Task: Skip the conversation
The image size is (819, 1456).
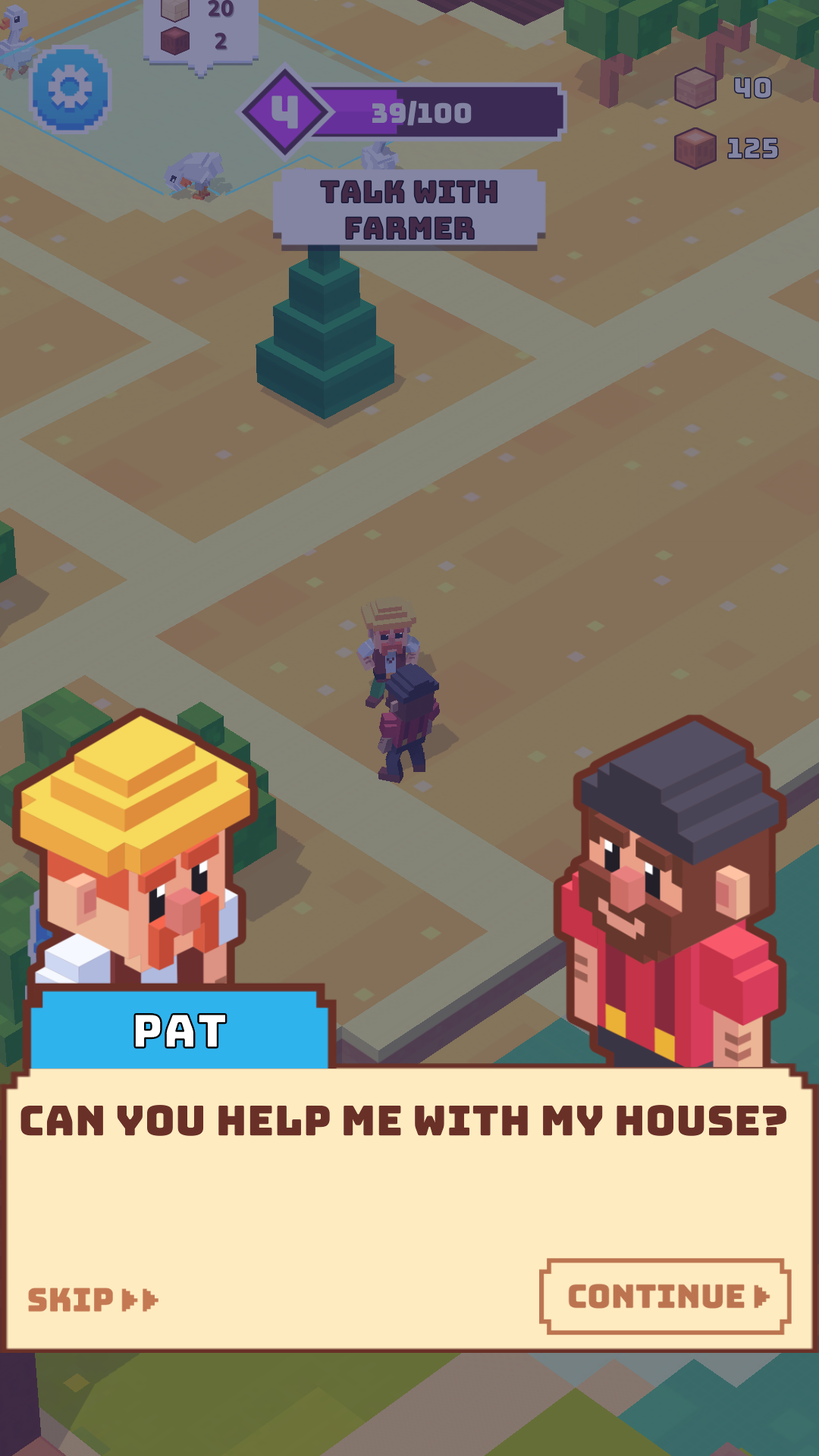Action: (92, 1300)
